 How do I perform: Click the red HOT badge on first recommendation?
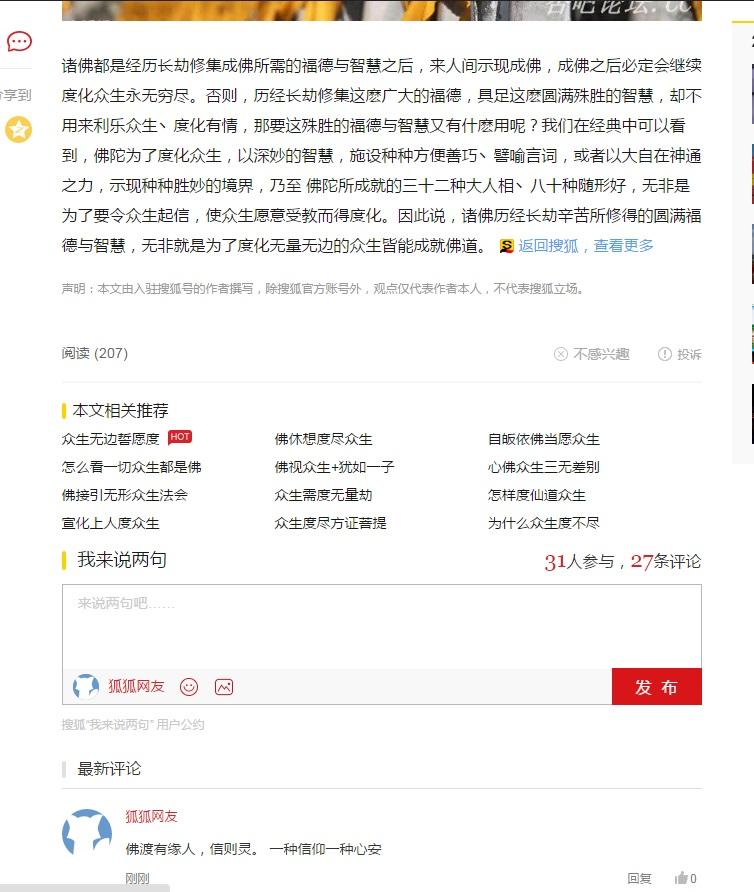(177, 436)
